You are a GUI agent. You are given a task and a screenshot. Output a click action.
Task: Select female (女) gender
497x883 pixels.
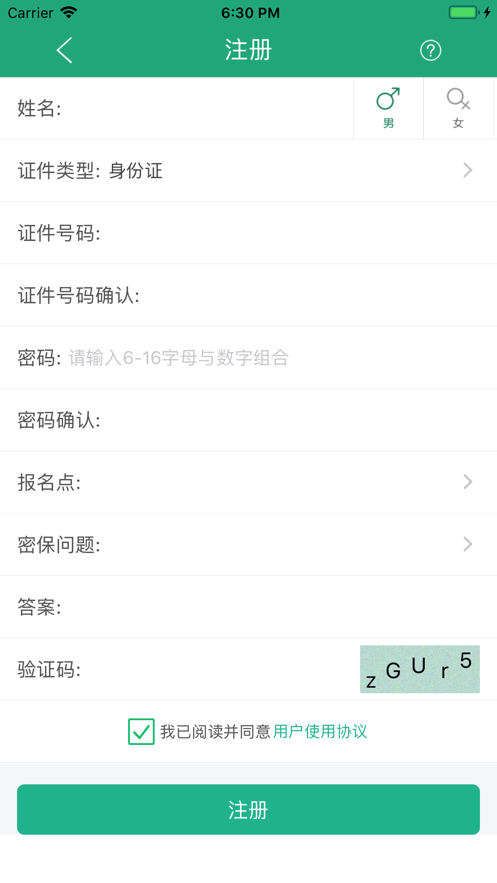458,108
